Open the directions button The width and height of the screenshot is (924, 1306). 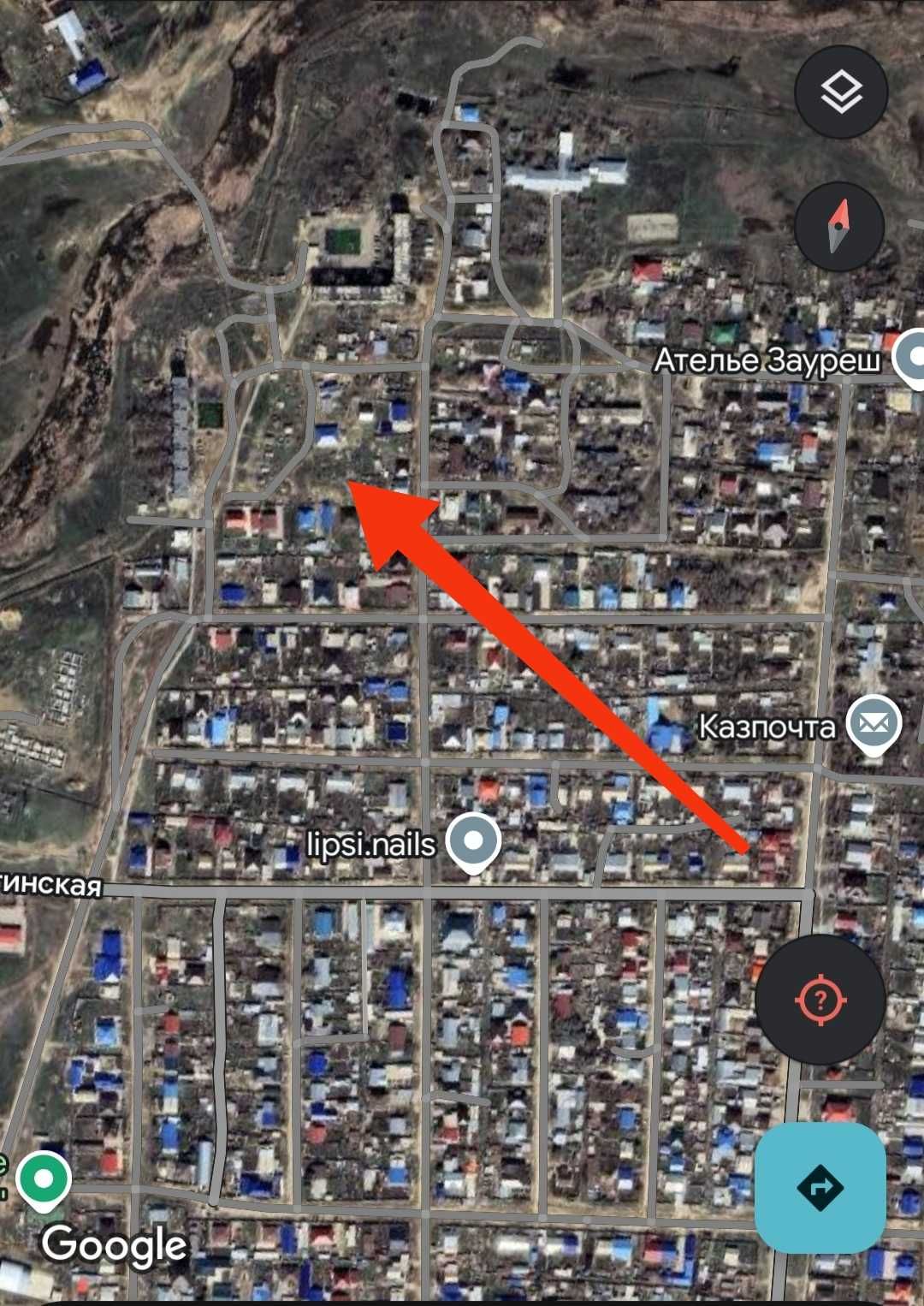[820, 1188]
